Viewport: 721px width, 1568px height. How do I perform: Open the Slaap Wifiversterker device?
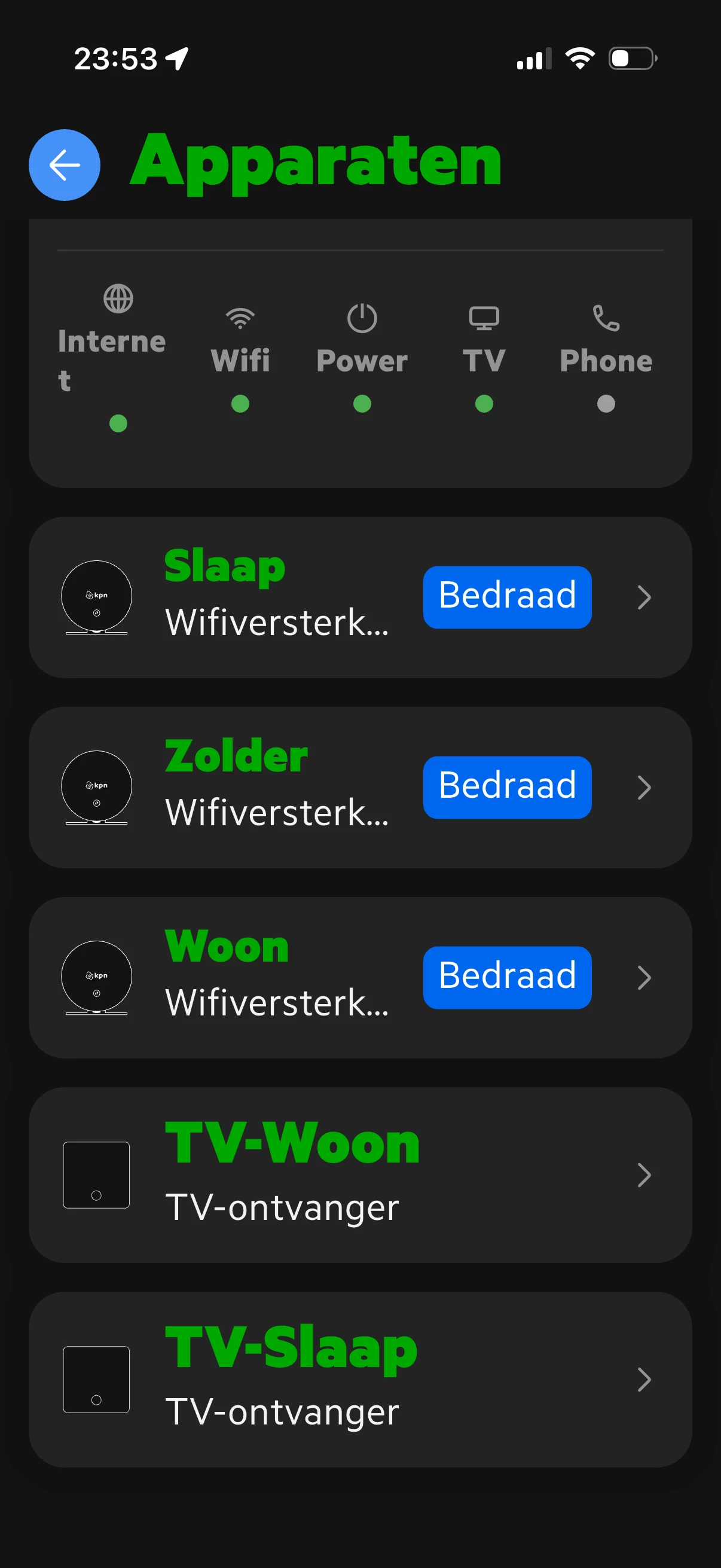pyautogui.click(x=359, y=597)
